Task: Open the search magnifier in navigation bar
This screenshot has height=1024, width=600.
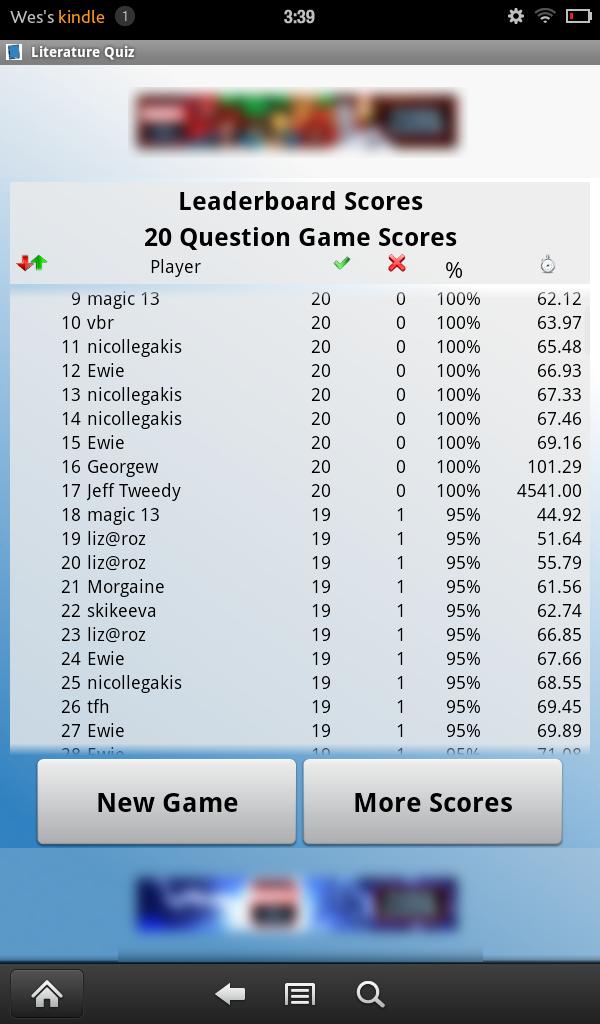Action: tap(370, 993)
